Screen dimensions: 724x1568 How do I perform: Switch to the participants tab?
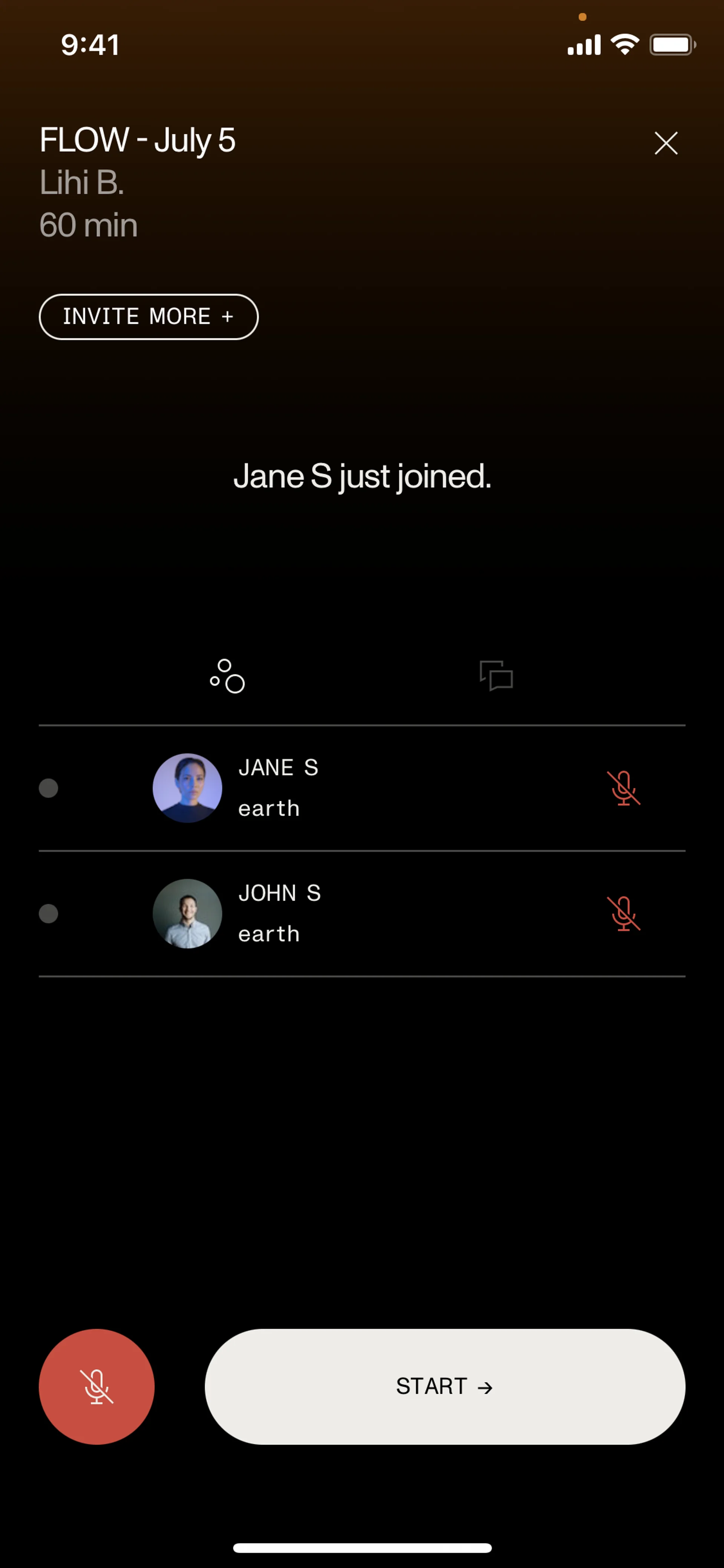point(227,676)
